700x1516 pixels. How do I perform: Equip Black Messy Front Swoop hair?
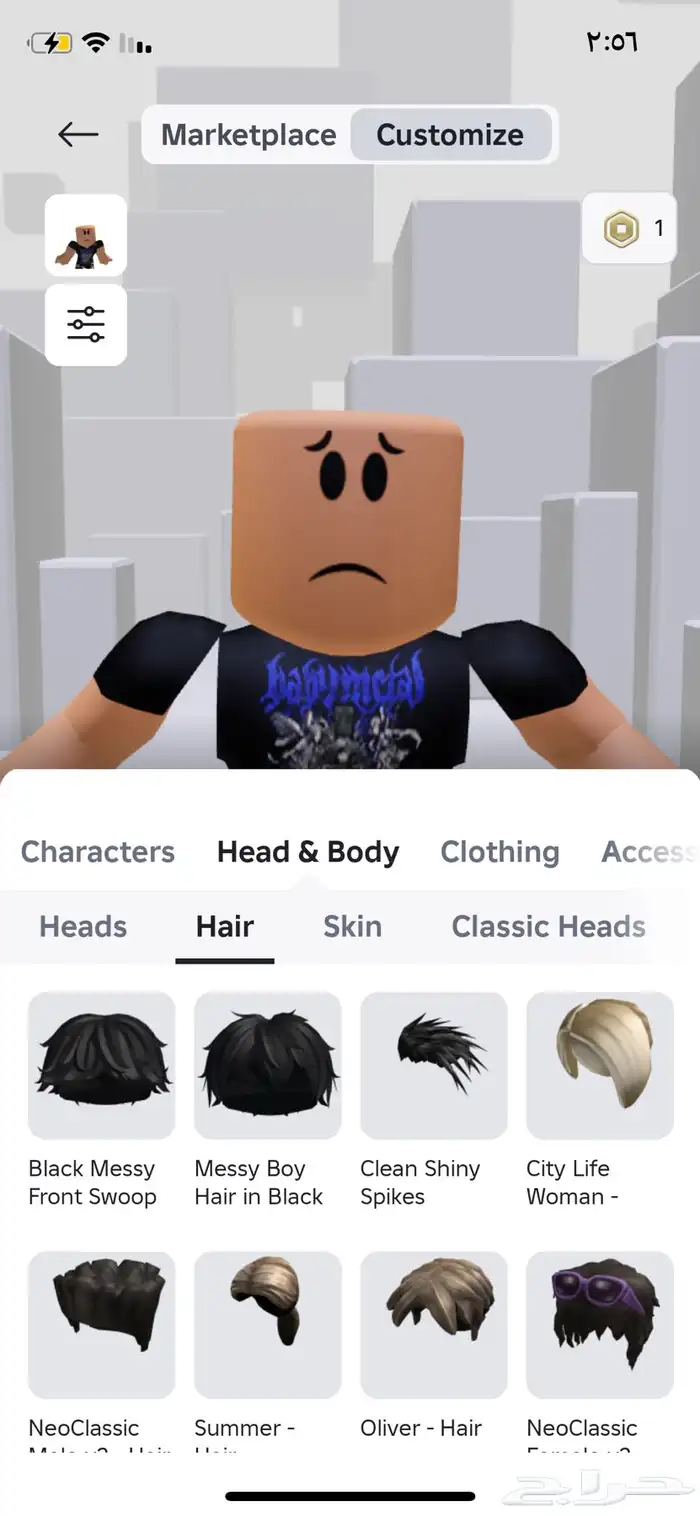101,1065
